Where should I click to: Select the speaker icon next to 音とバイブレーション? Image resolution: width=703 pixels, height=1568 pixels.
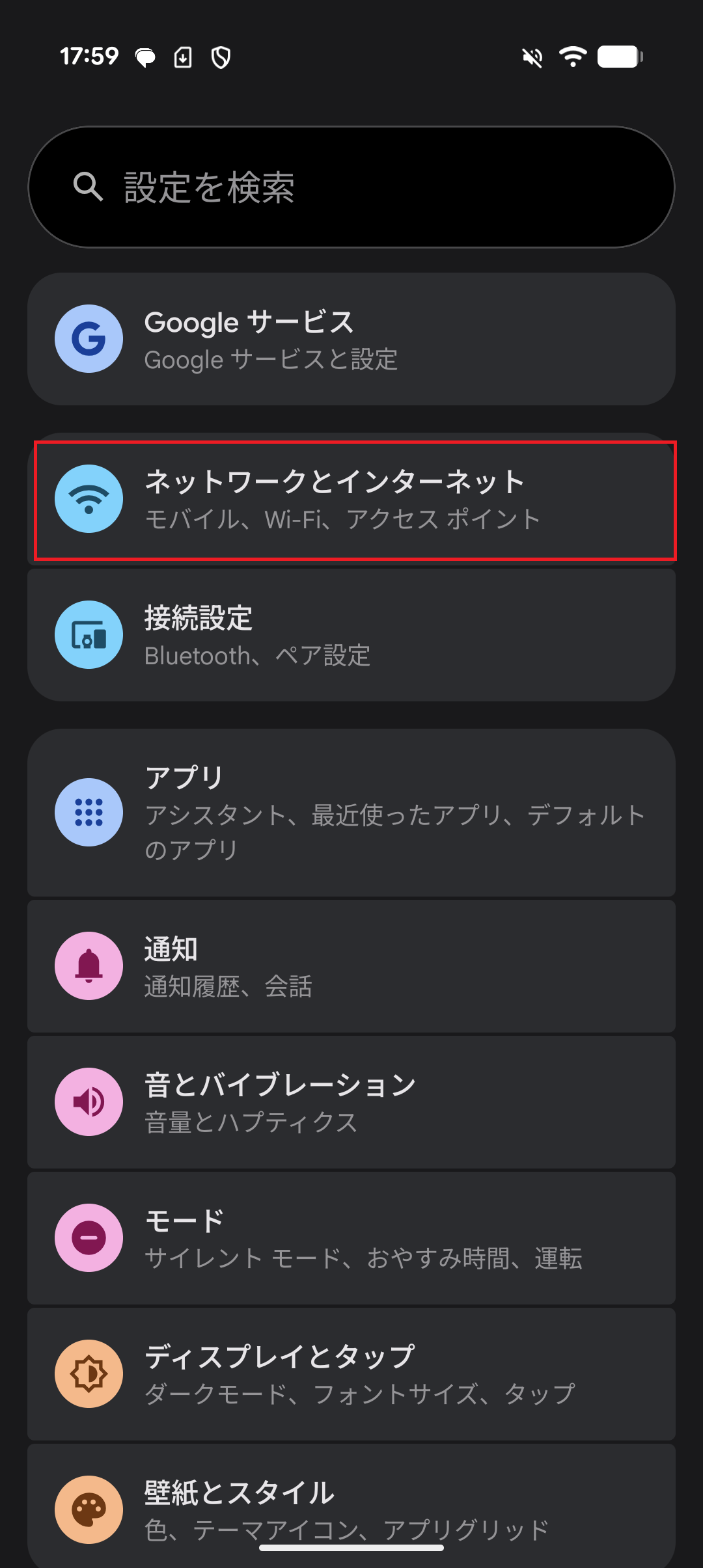click(x=89, y=1101)
